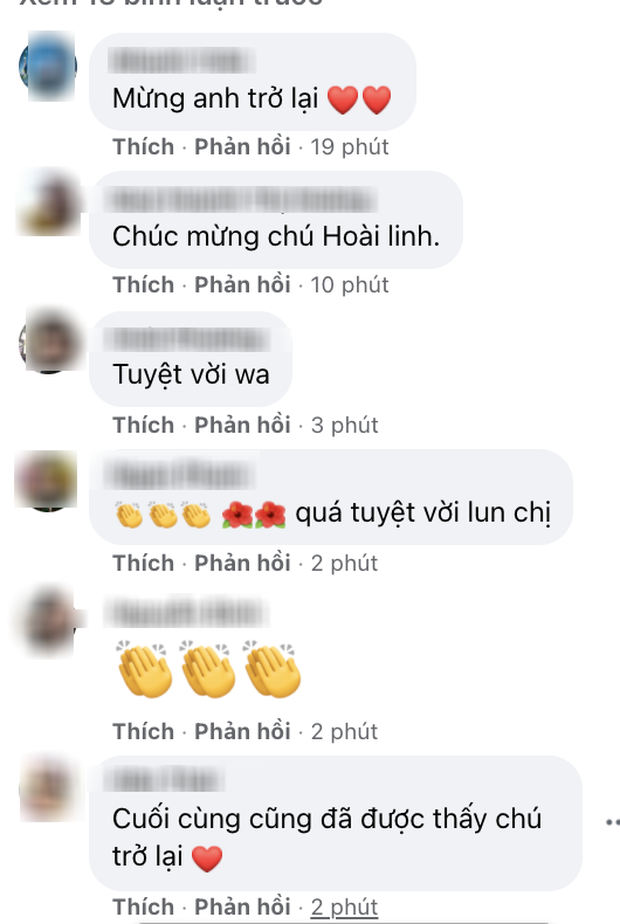Reply to "Chúc mừng chú Hoài linh." comment
The height and width of the screenshot is (924, 620).
pos(242,285)
